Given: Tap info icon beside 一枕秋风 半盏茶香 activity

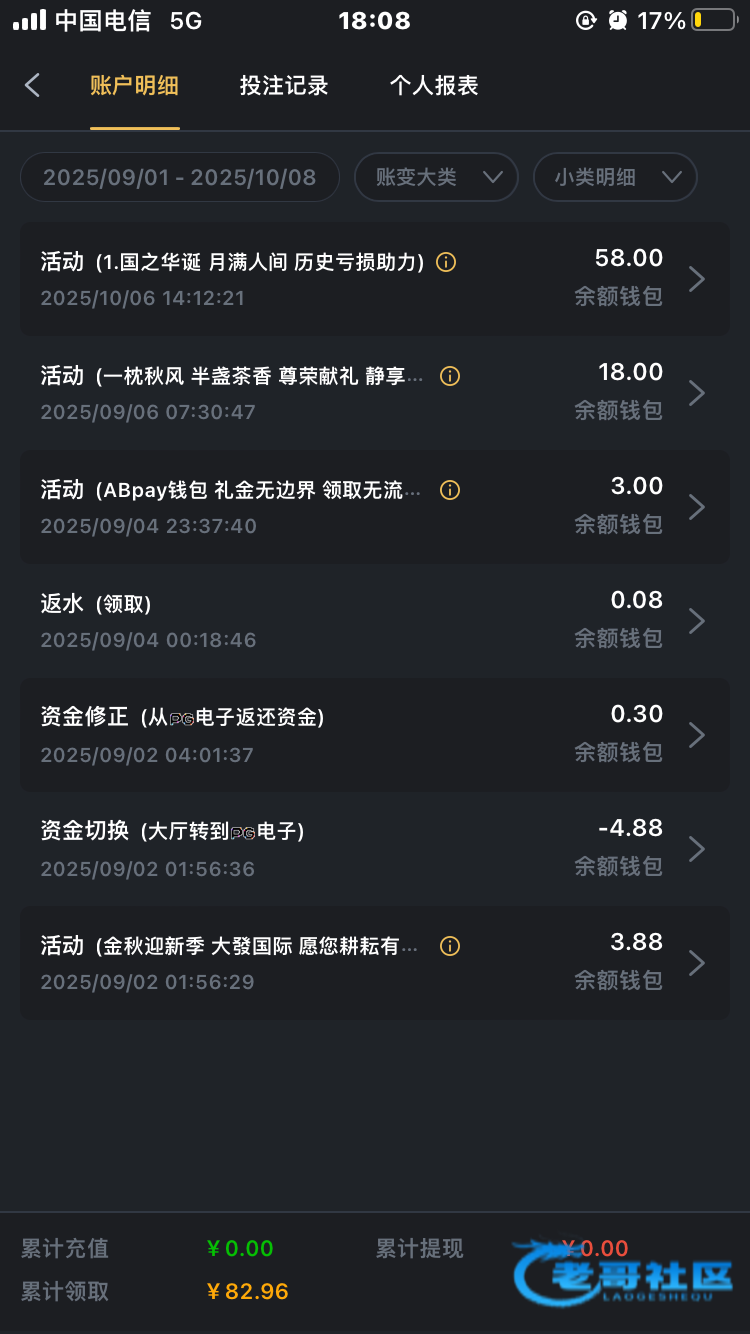Looking at the screenshot, I should tap(450, 376).
